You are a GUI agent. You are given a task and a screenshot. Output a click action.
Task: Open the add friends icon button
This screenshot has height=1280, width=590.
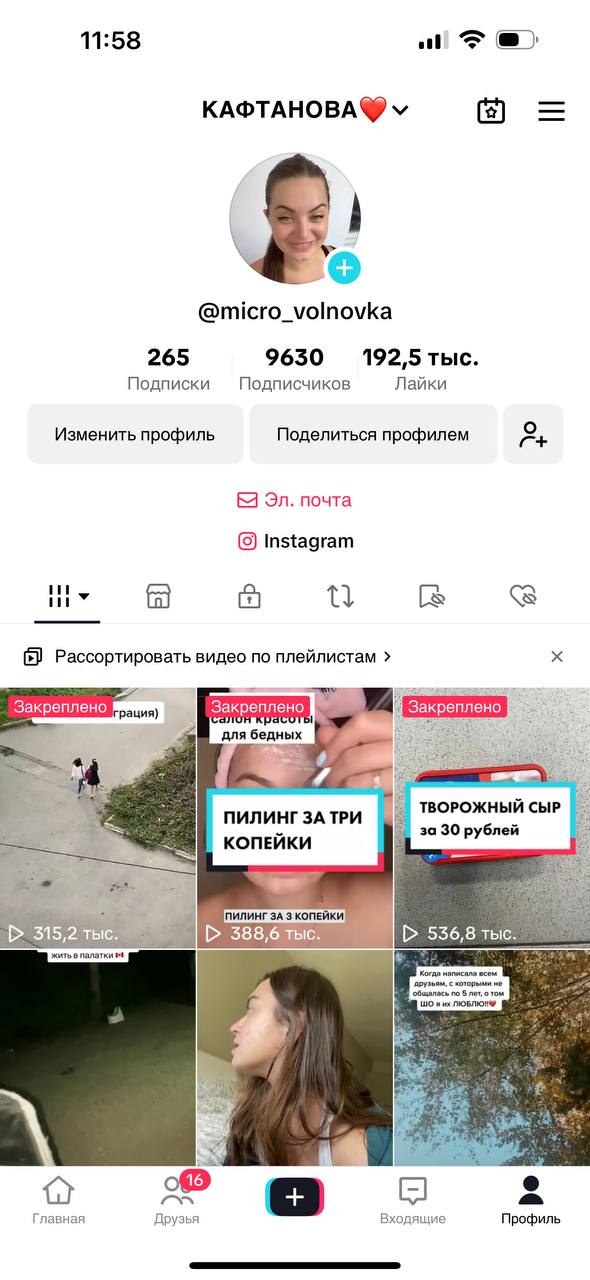click(x=533, y=434)
